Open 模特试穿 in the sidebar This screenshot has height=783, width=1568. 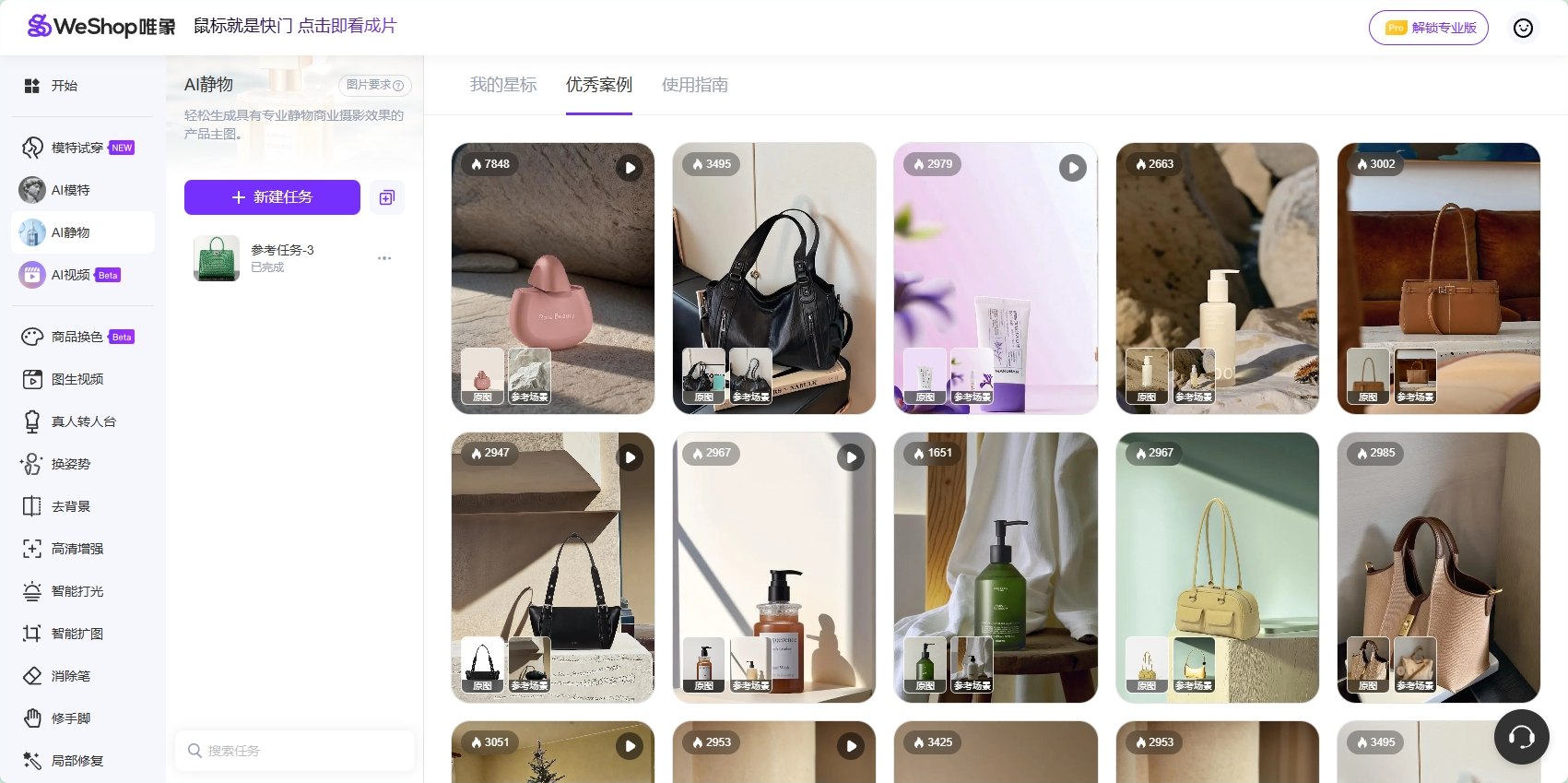pos(78,148)
